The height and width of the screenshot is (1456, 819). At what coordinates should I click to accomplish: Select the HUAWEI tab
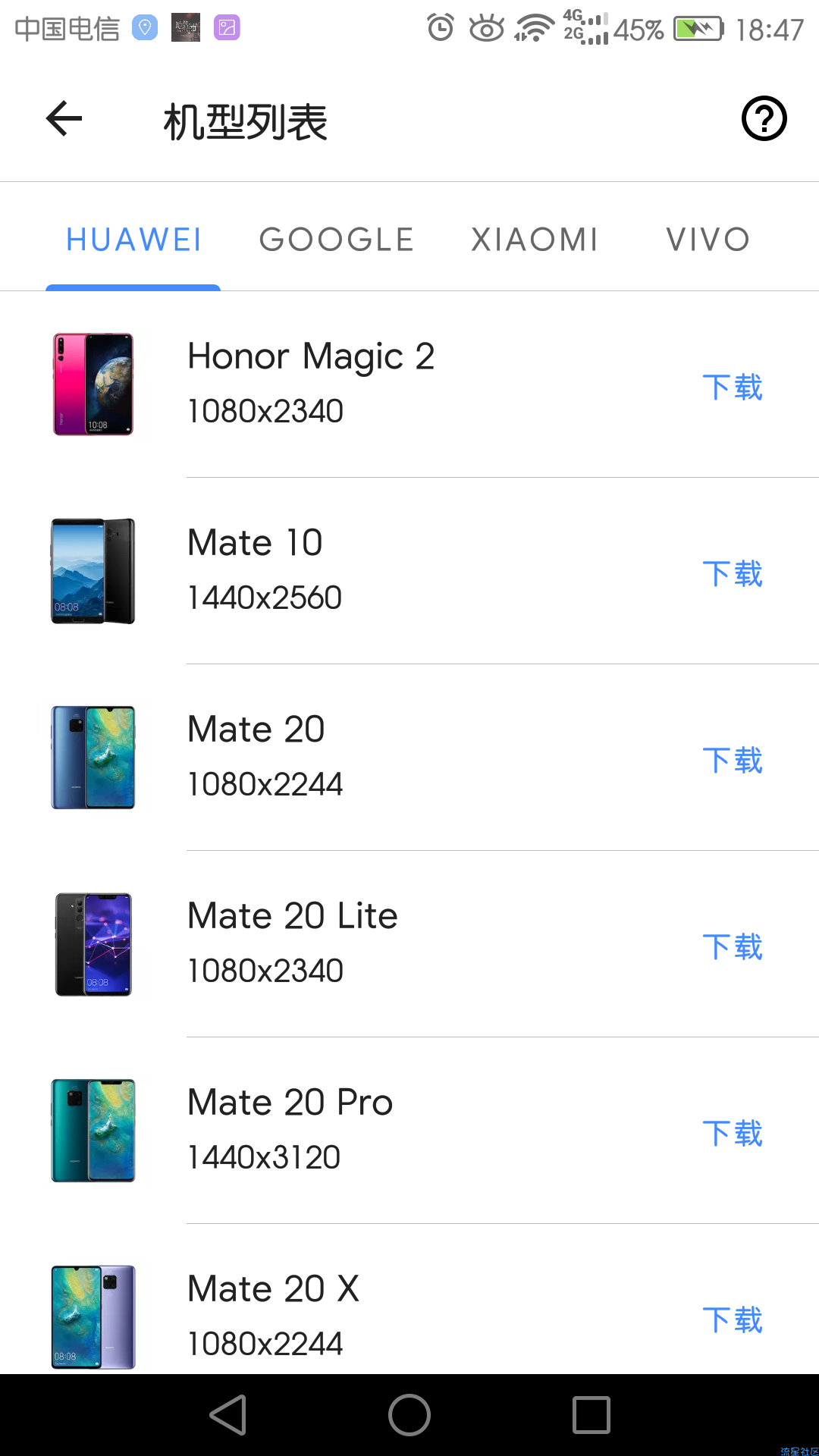[x=133, y=240]
